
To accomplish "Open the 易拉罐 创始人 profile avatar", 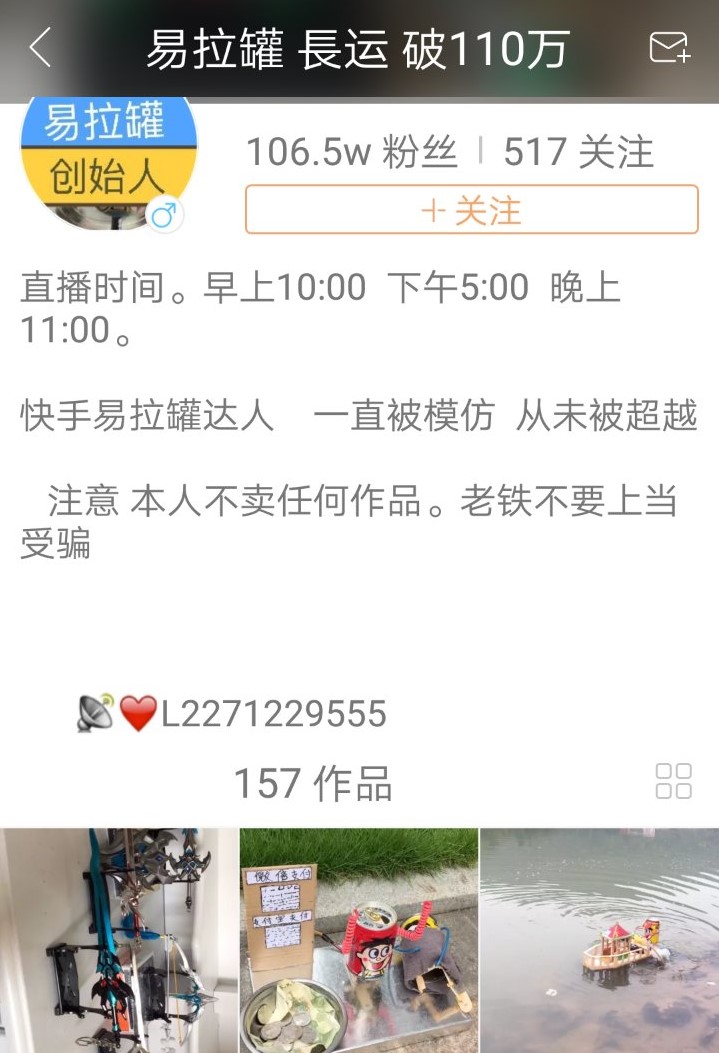I will point(108,160).
